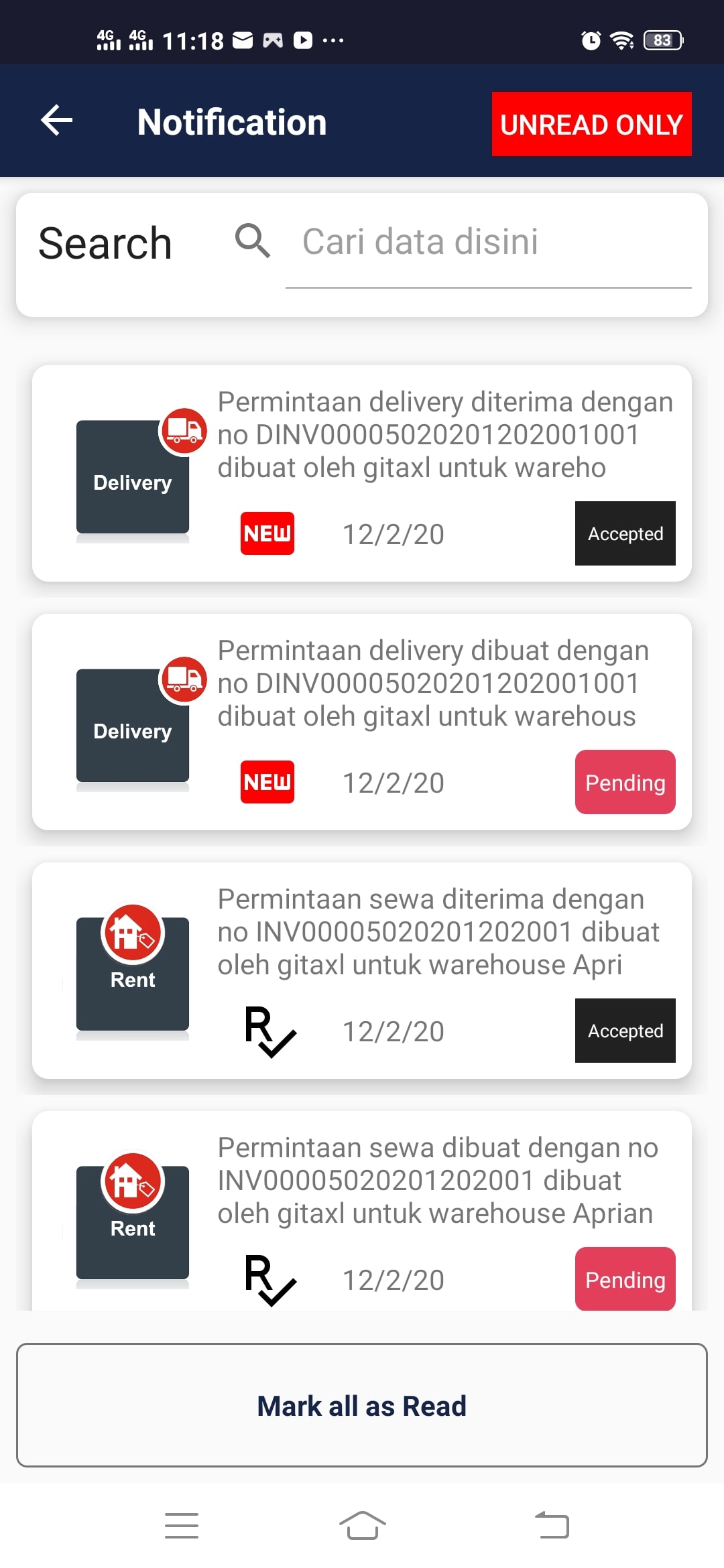724x1568 pixels.
Task: Tap Mark all as Read
Action: 362,1405
